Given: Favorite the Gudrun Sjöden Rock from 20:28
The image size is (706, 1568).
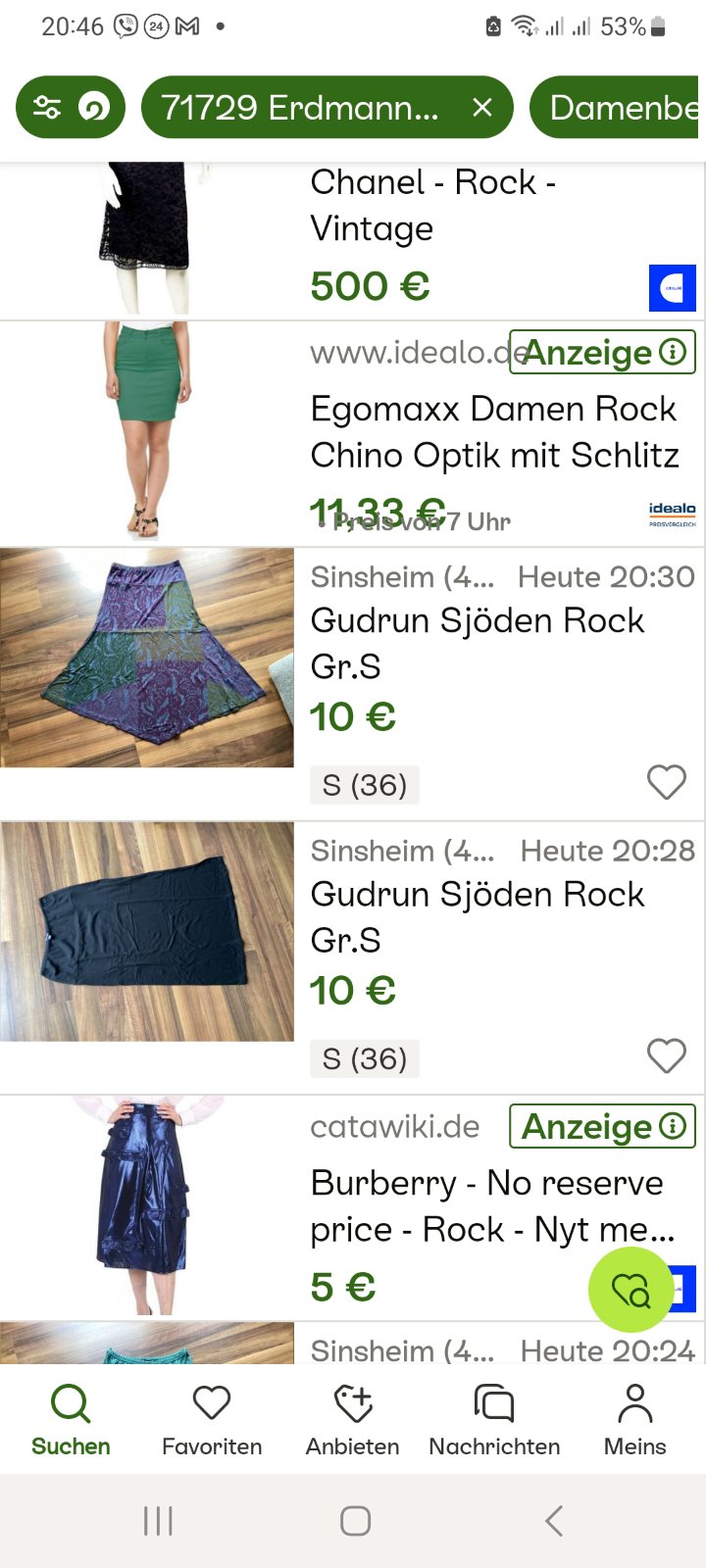Looking at the screenshot, I should [667, 1055].
